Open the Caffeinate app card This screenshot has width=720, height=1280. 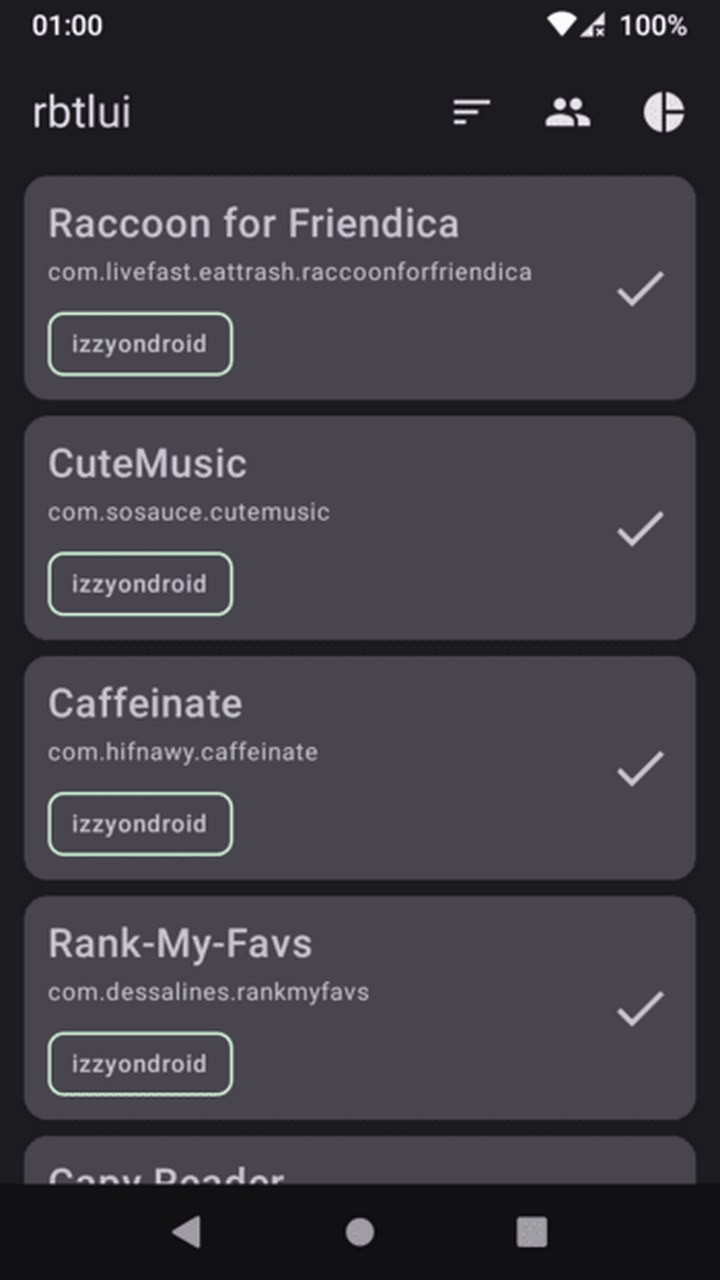[360, 768]
